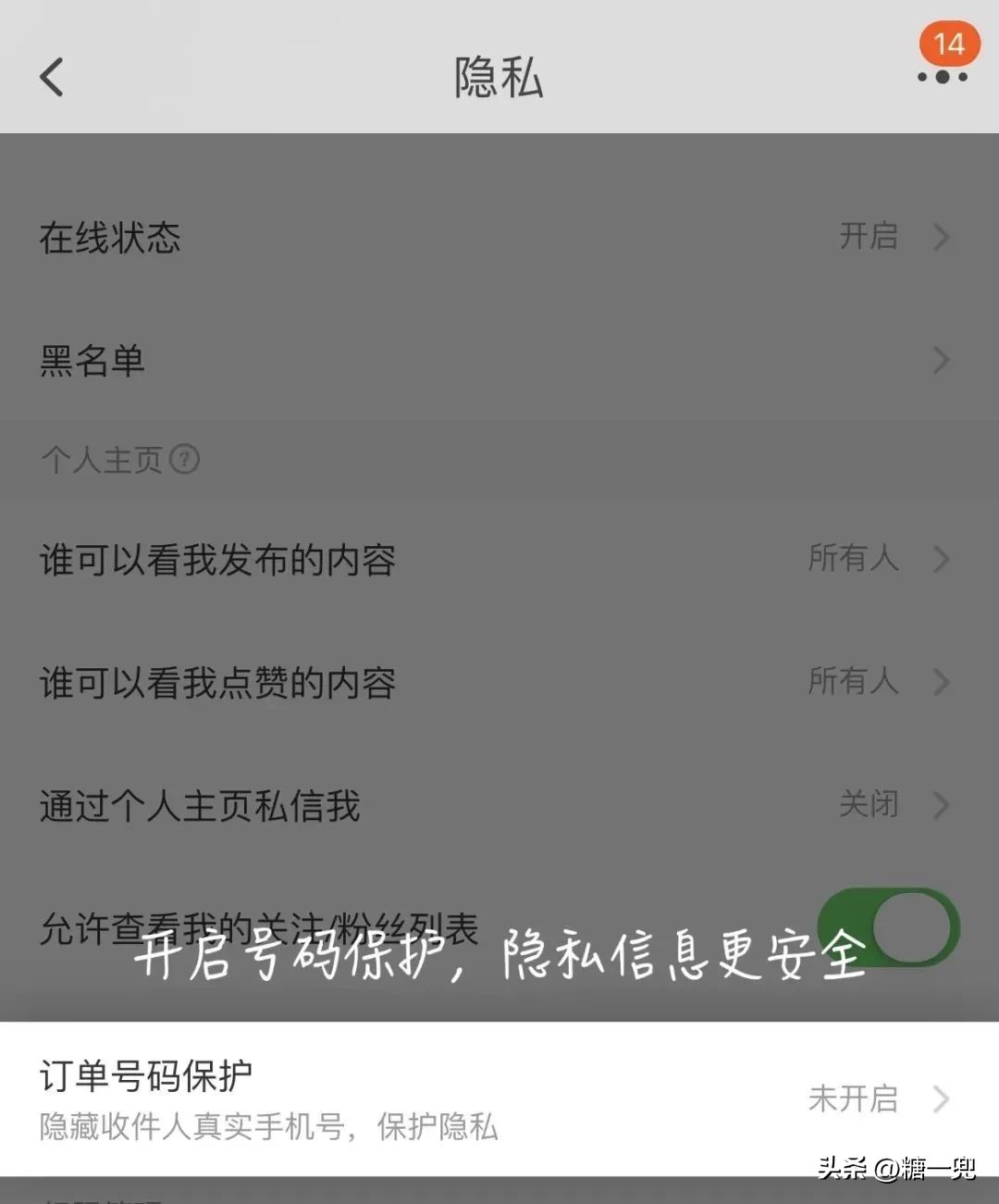The width and height of the screenshot is (999, 1204).
Task: Expand 谁可以看我发布的内容 options
Action: coord(499,559)
